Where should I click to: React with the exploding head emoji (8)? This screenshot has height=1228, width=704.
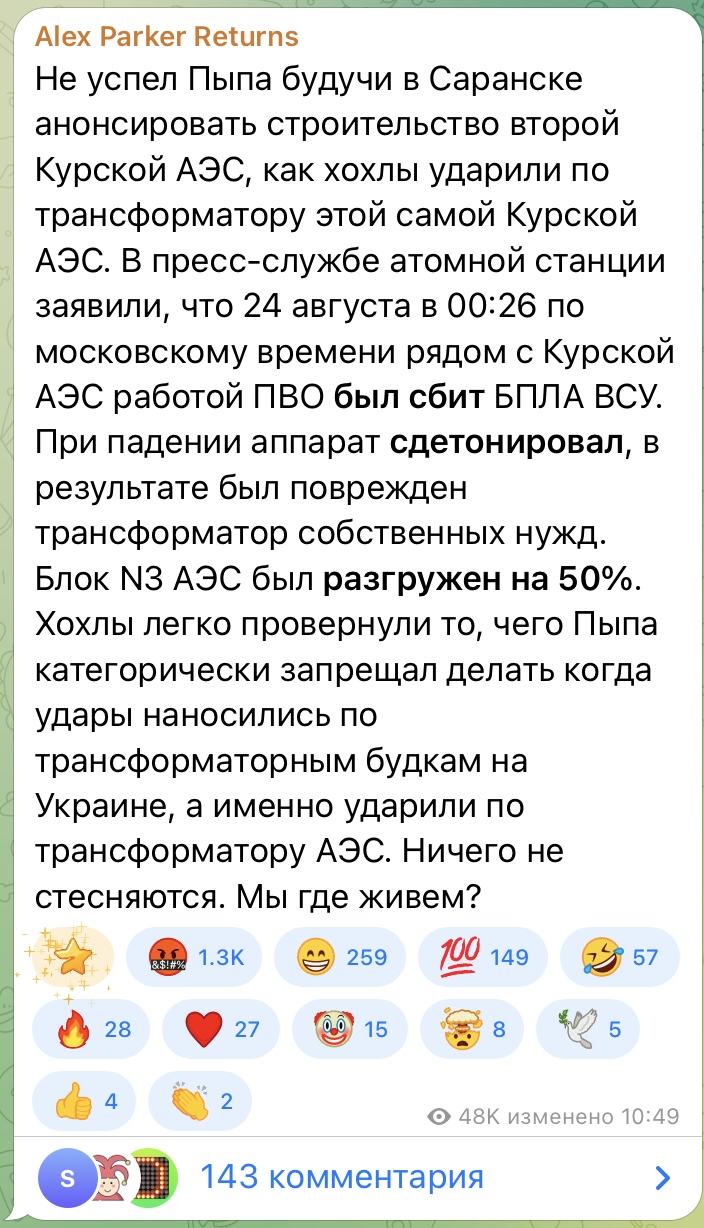click(473, 1028)
